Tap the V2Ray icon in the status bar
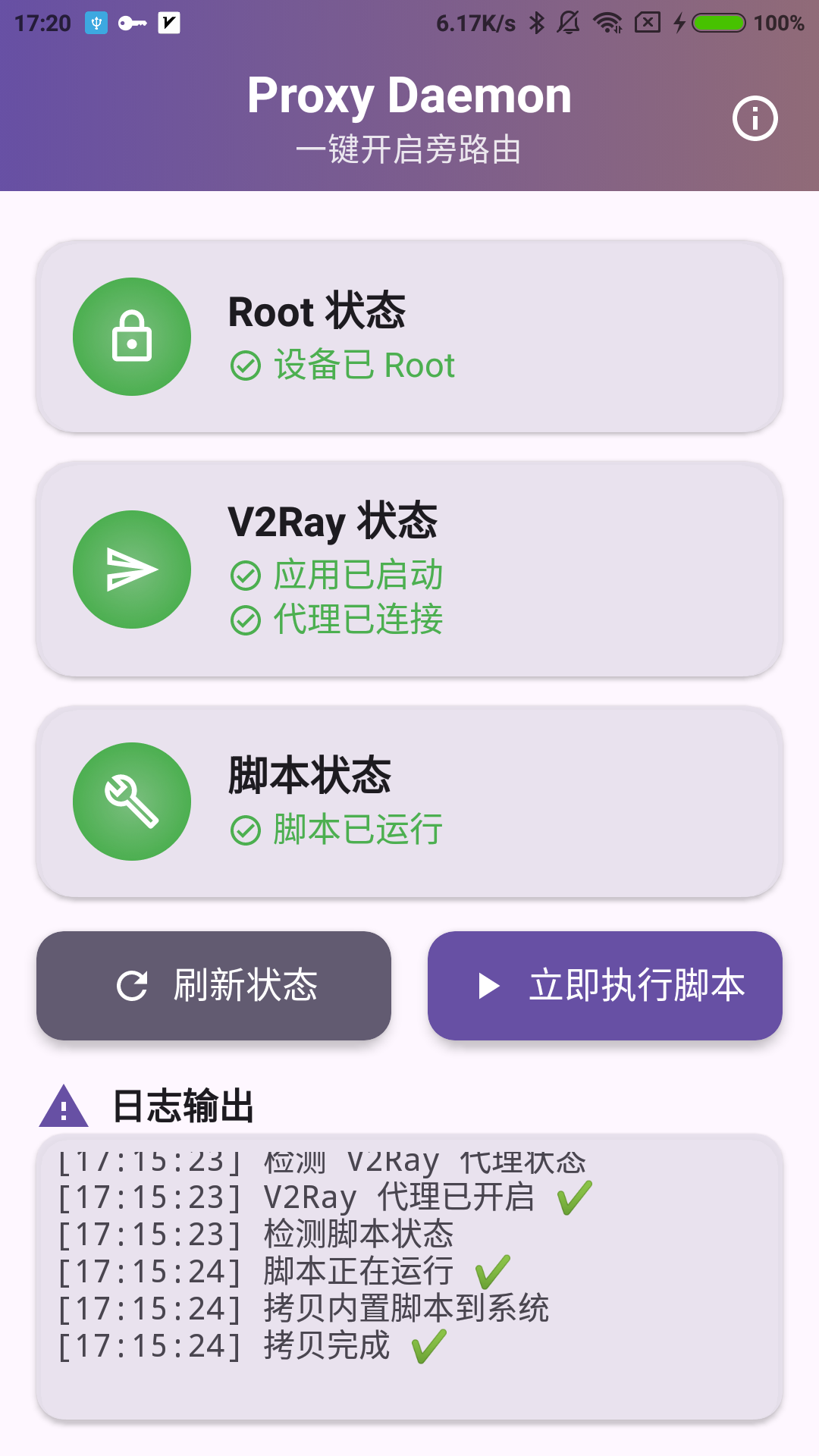The height and width of the screenshot is (1456, 819). (168, 23)
